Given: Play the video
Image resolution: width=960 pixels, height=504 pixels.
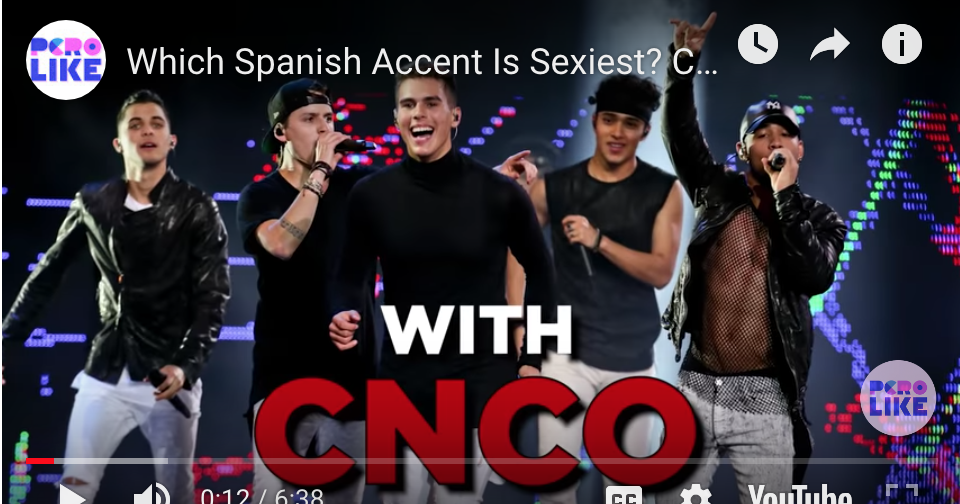Looking at the screenshot, I should pyautogui.click(x=72, y=494).
